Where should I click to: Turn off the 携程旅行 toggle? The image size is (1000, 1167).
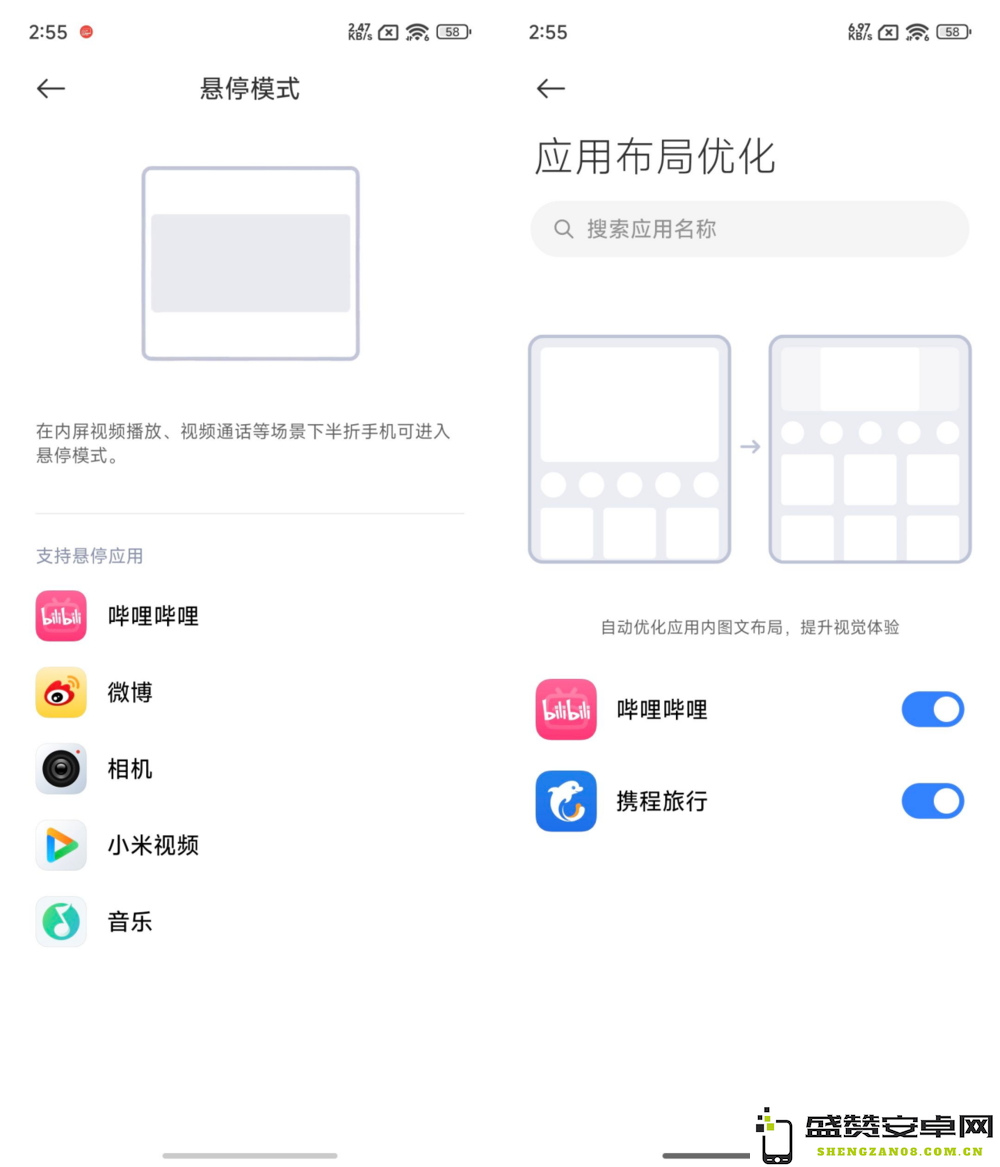coord(932,801)
